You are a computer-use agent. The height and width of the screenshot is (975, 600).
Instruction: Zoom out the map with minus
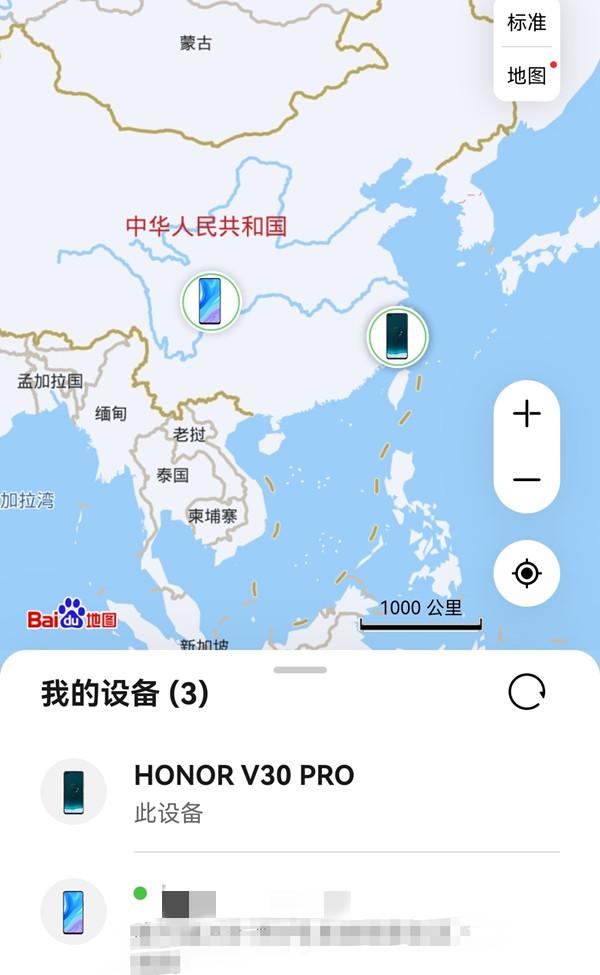(526, 480)
